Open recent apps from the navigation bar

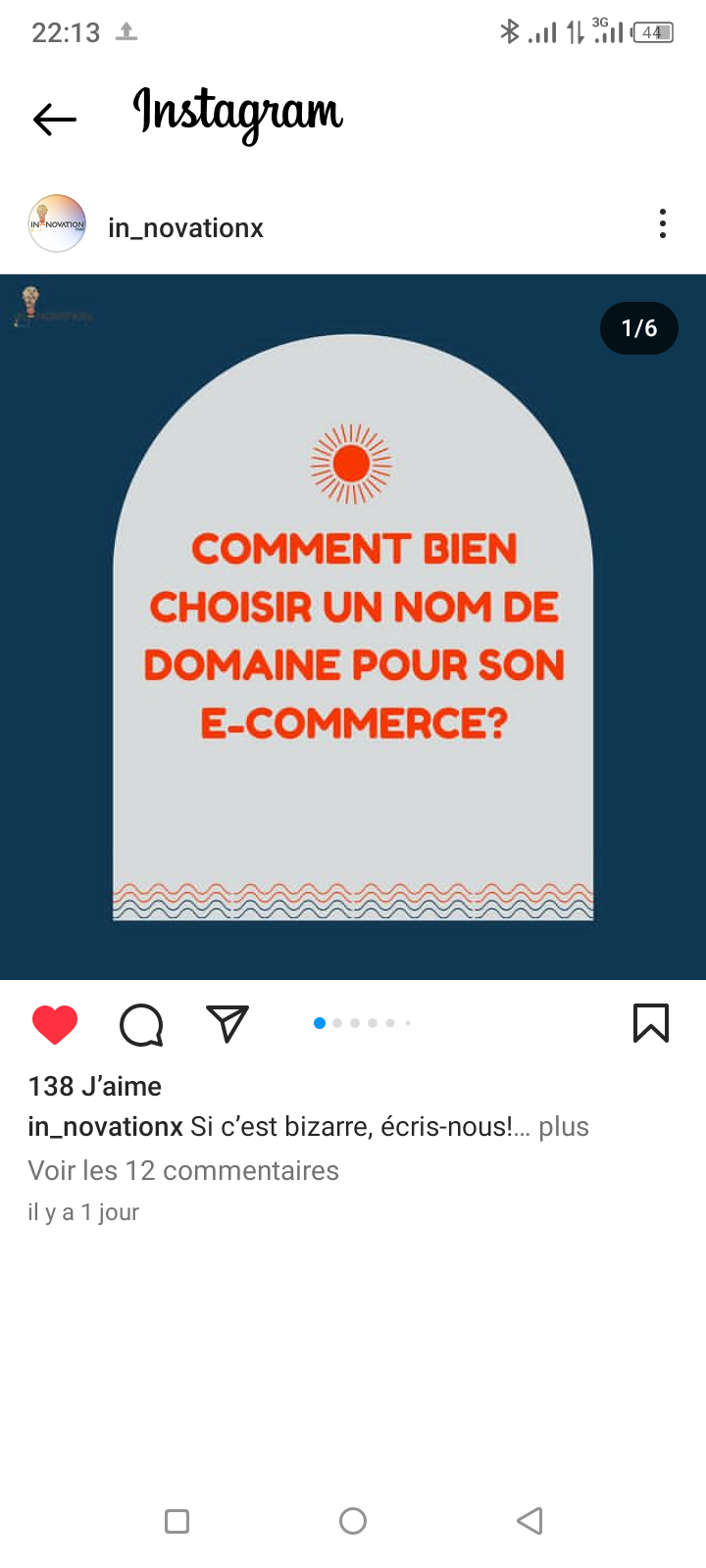pos(177,1521)
